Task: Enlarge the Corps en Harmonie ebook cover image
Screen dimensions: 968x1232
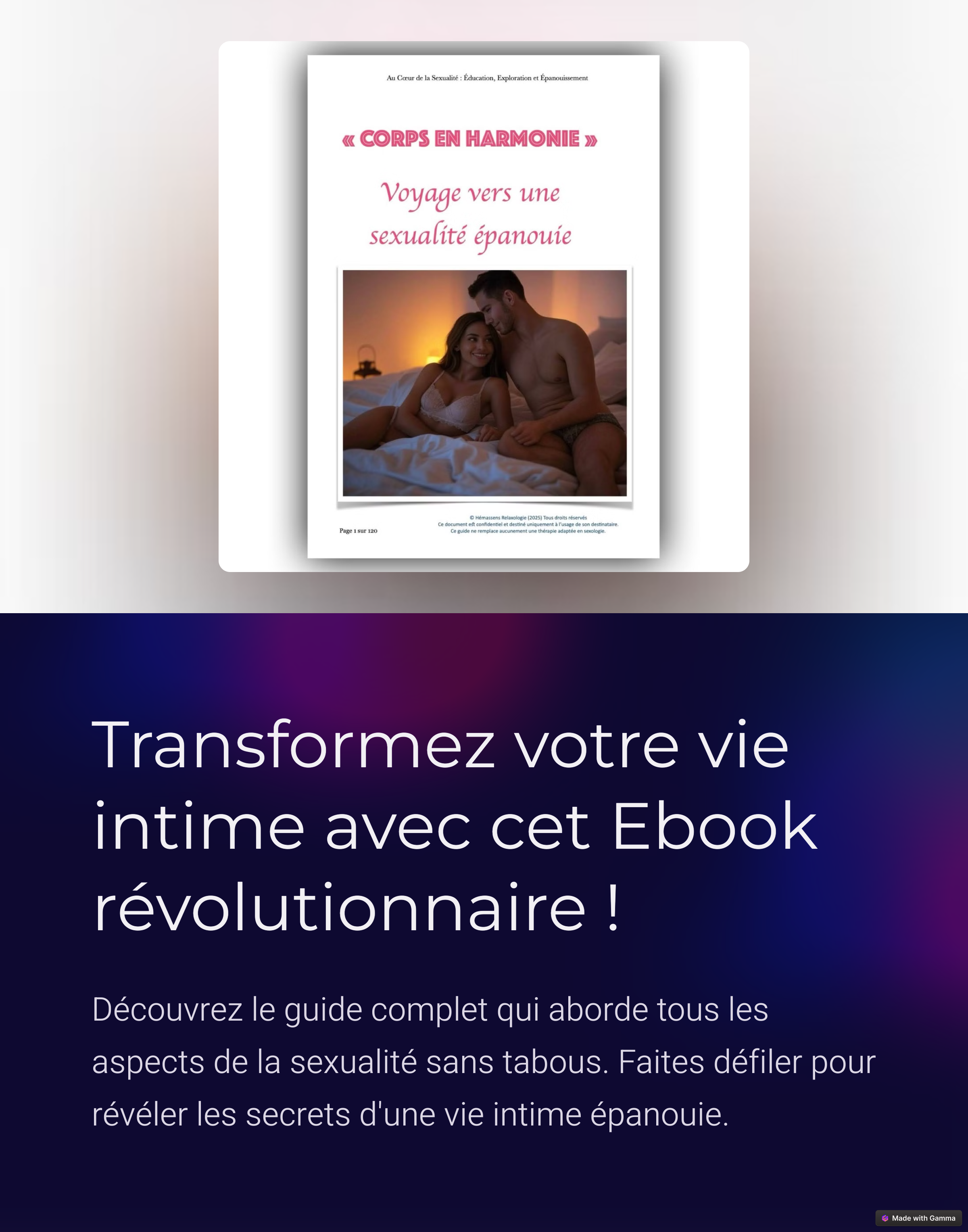Action: pos(484,306)
